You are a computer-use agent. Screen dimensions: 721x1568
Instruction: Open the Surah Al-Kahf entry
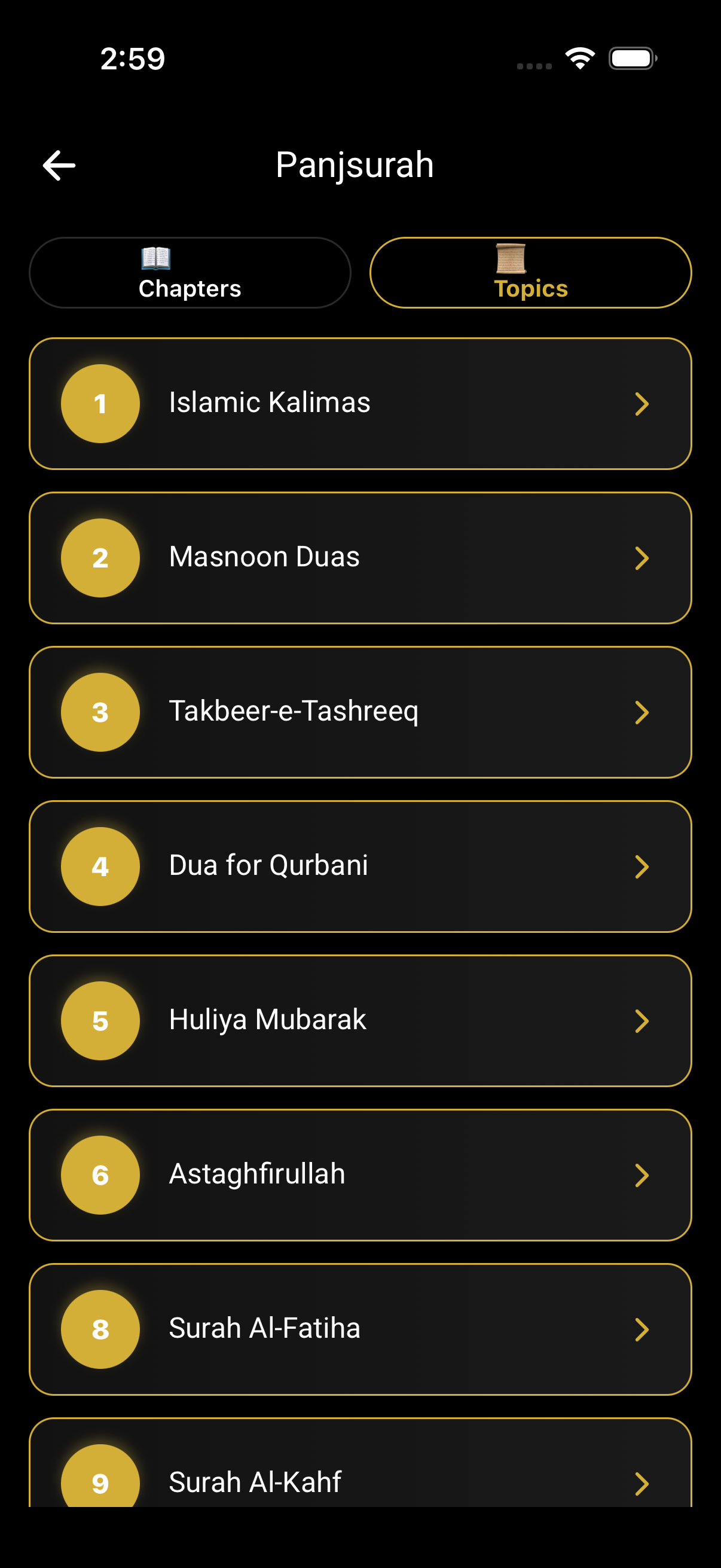pyautogui.click(x=360, y=1484)
